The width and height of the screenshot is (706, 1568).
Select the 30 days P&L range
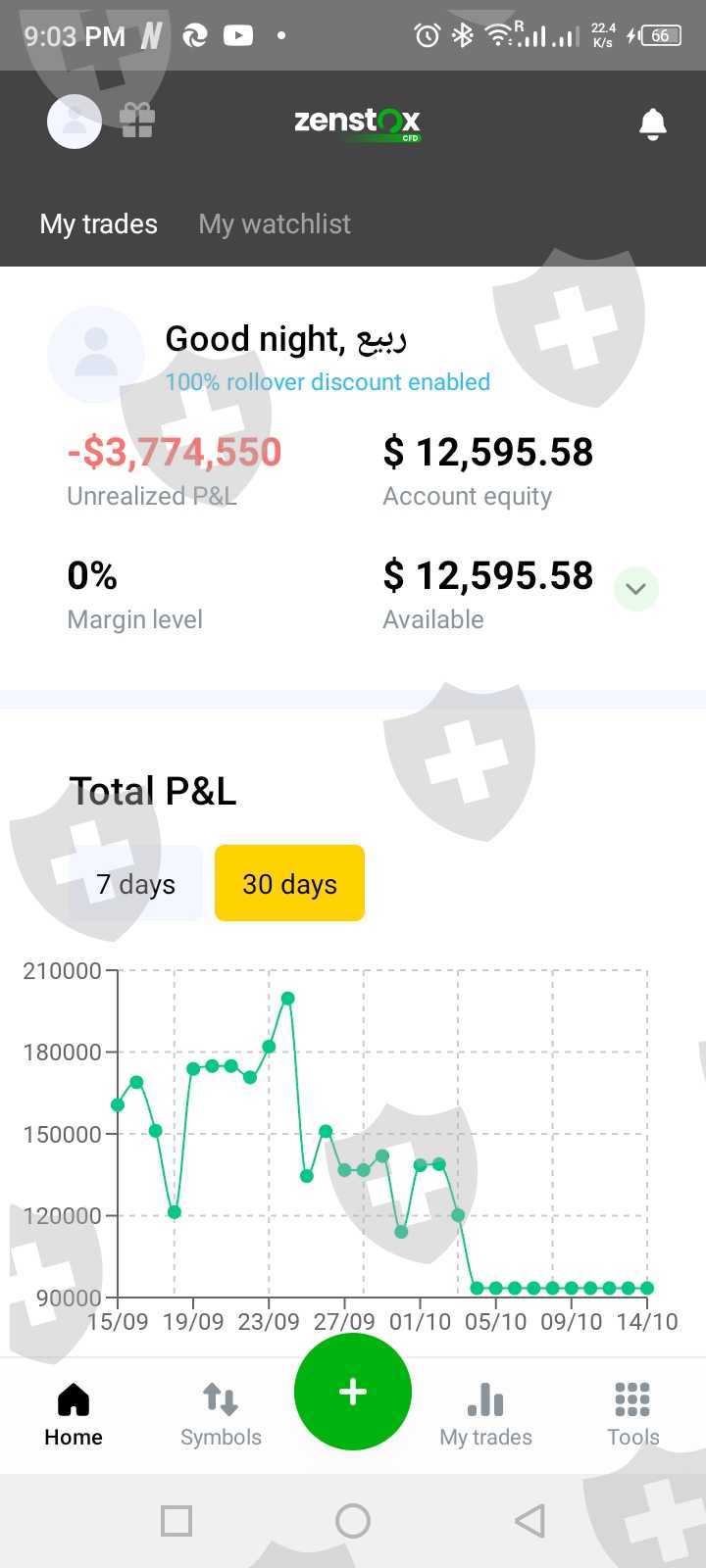pos(289,883)
